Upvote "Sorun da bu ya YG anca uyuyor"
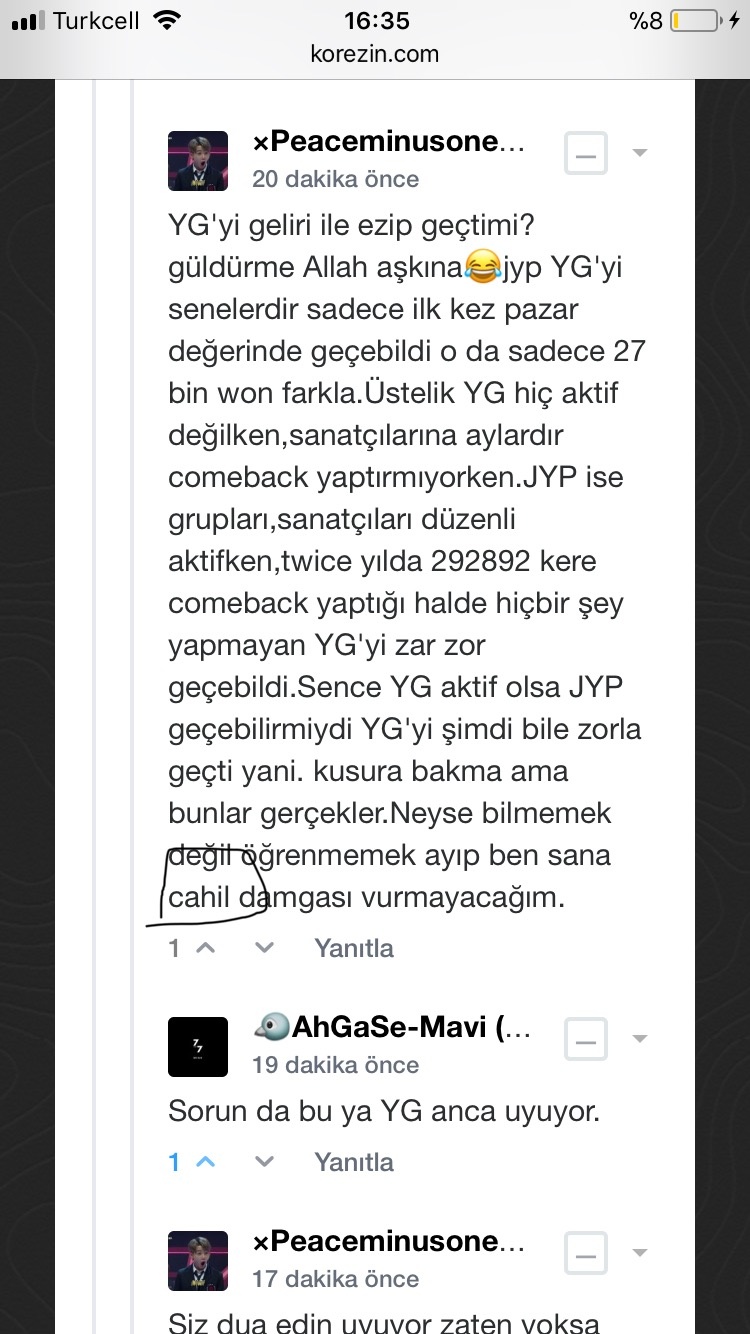This screenshot has height=1334, width=750. (x=205, y=1161)
